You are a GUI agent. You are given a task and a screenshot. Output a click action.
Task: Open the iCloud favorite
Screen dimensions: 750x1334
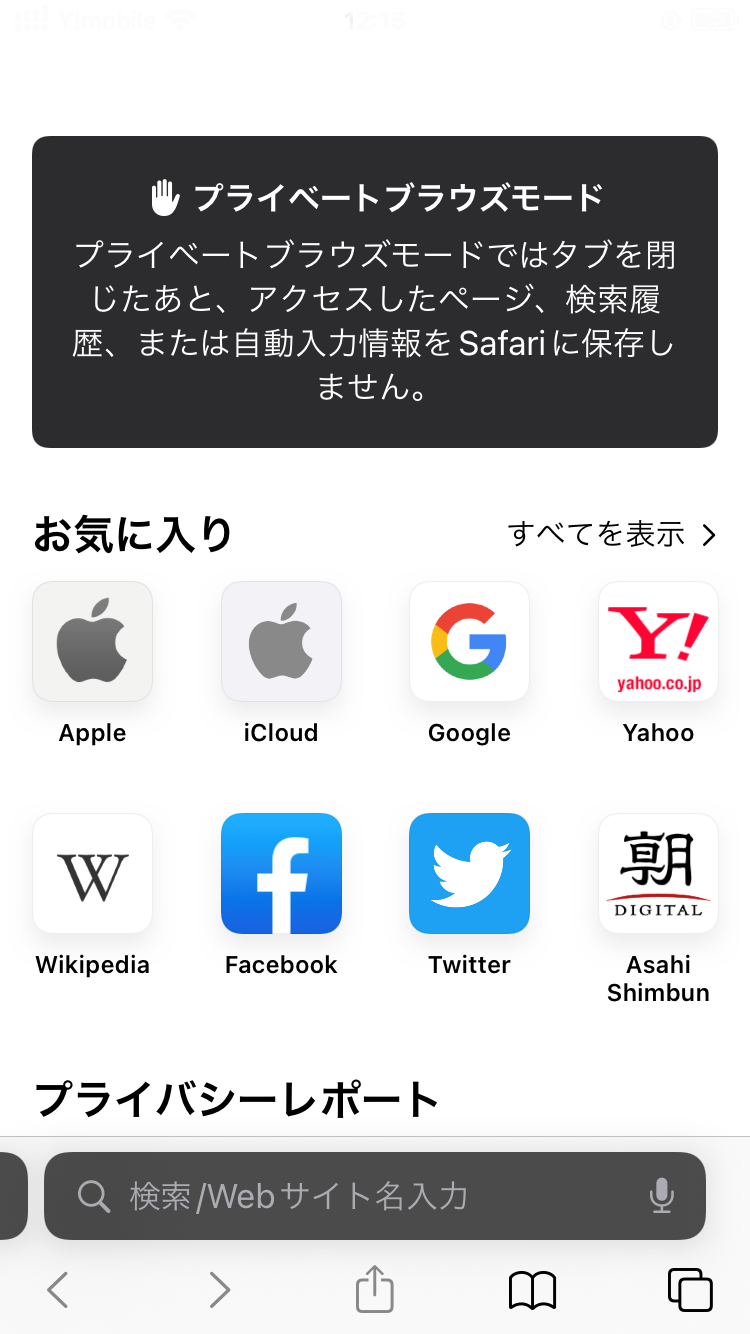(x=281, y=642)
